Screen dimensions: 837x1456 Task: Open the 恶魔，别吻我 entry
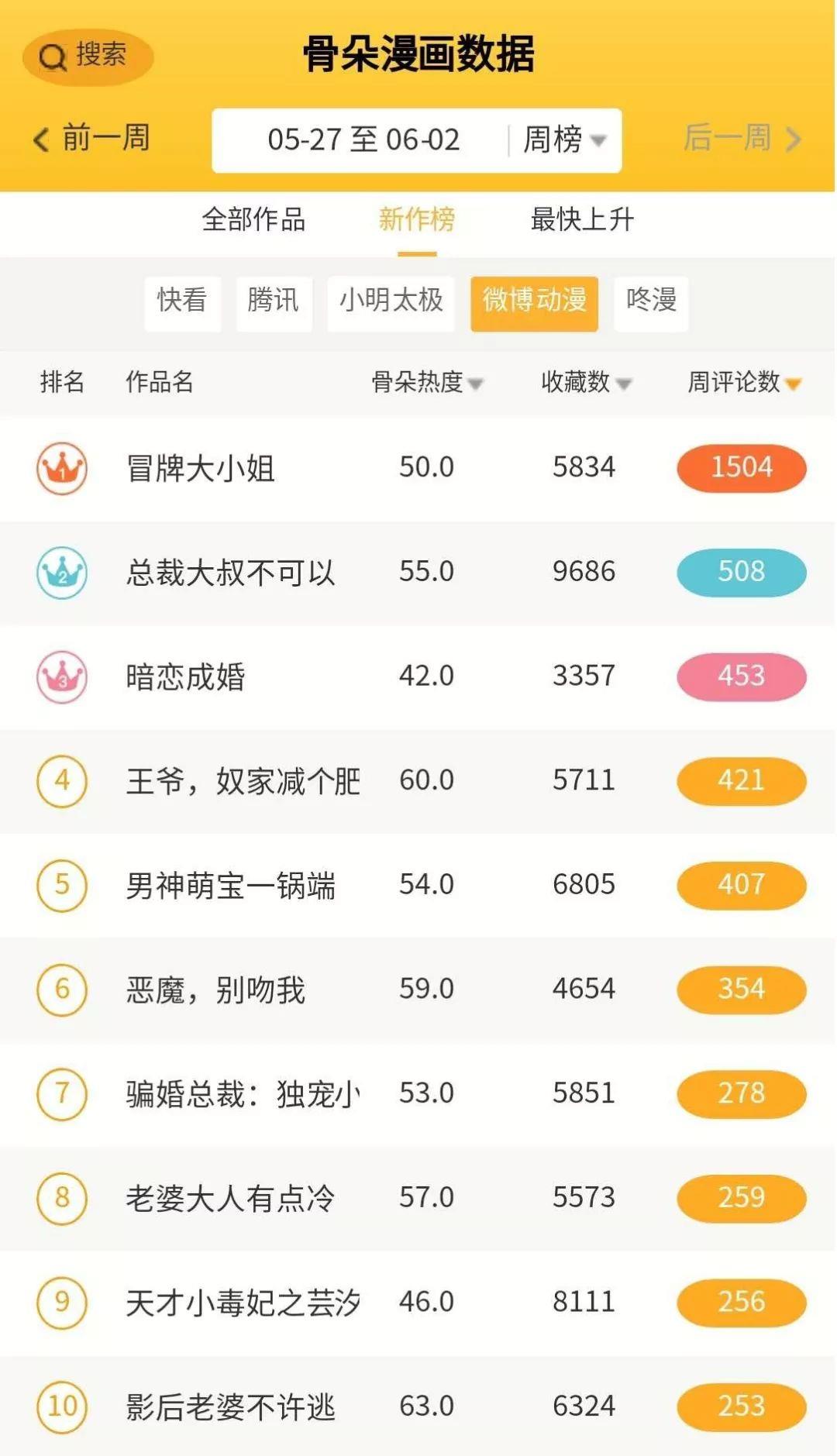[x=418, y=990]
